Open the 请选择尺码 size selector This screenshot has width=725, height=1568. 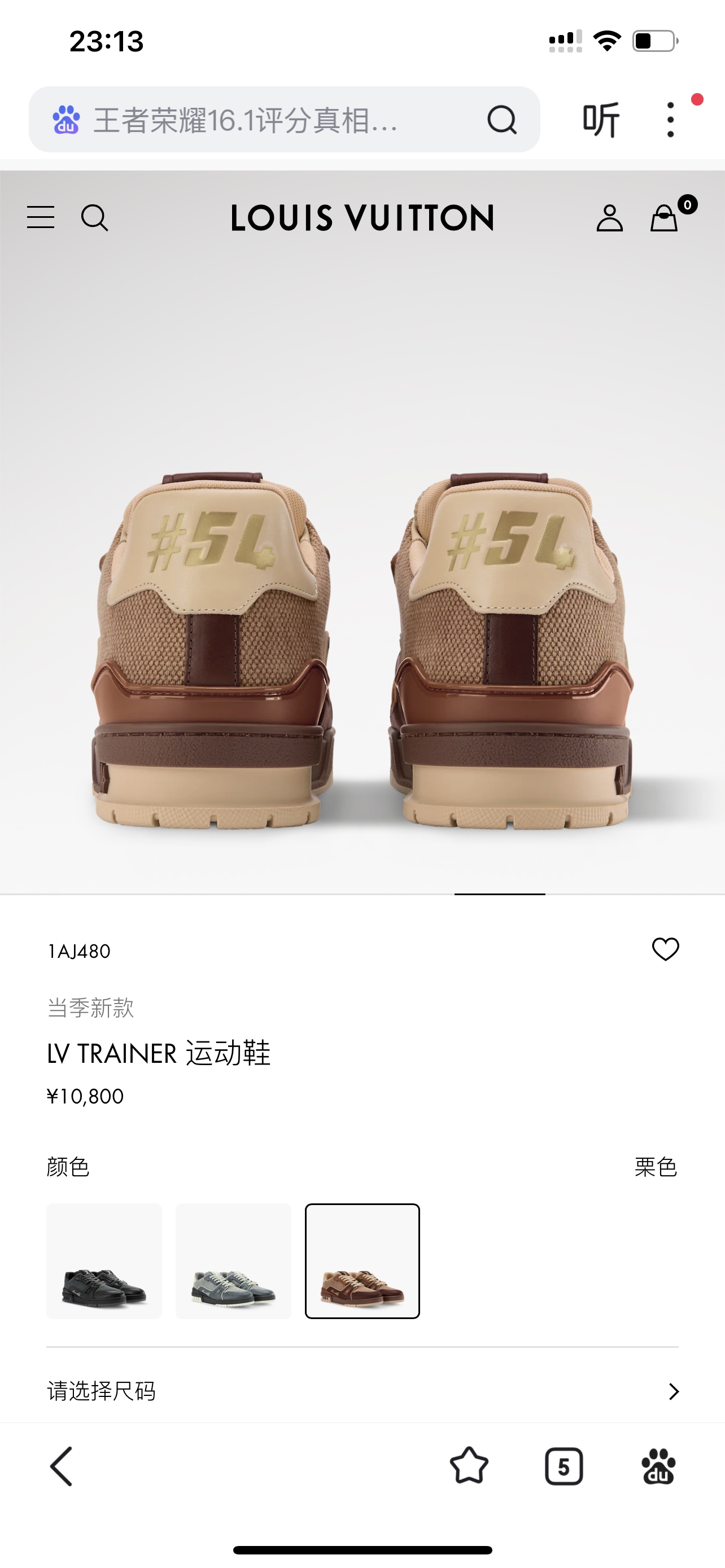tap(362, 1391)
